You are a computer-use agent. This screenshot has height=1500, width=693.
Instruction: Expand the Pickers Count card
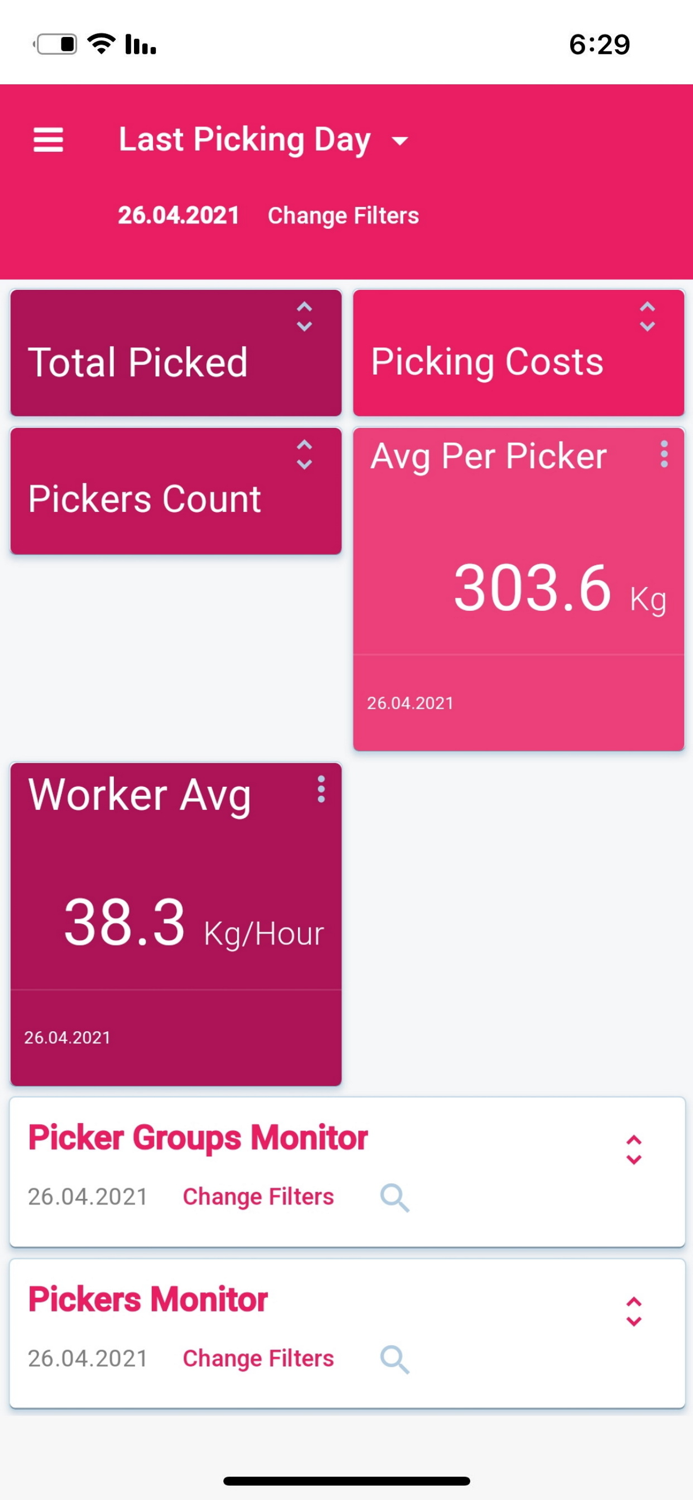(x=304, y=455)
